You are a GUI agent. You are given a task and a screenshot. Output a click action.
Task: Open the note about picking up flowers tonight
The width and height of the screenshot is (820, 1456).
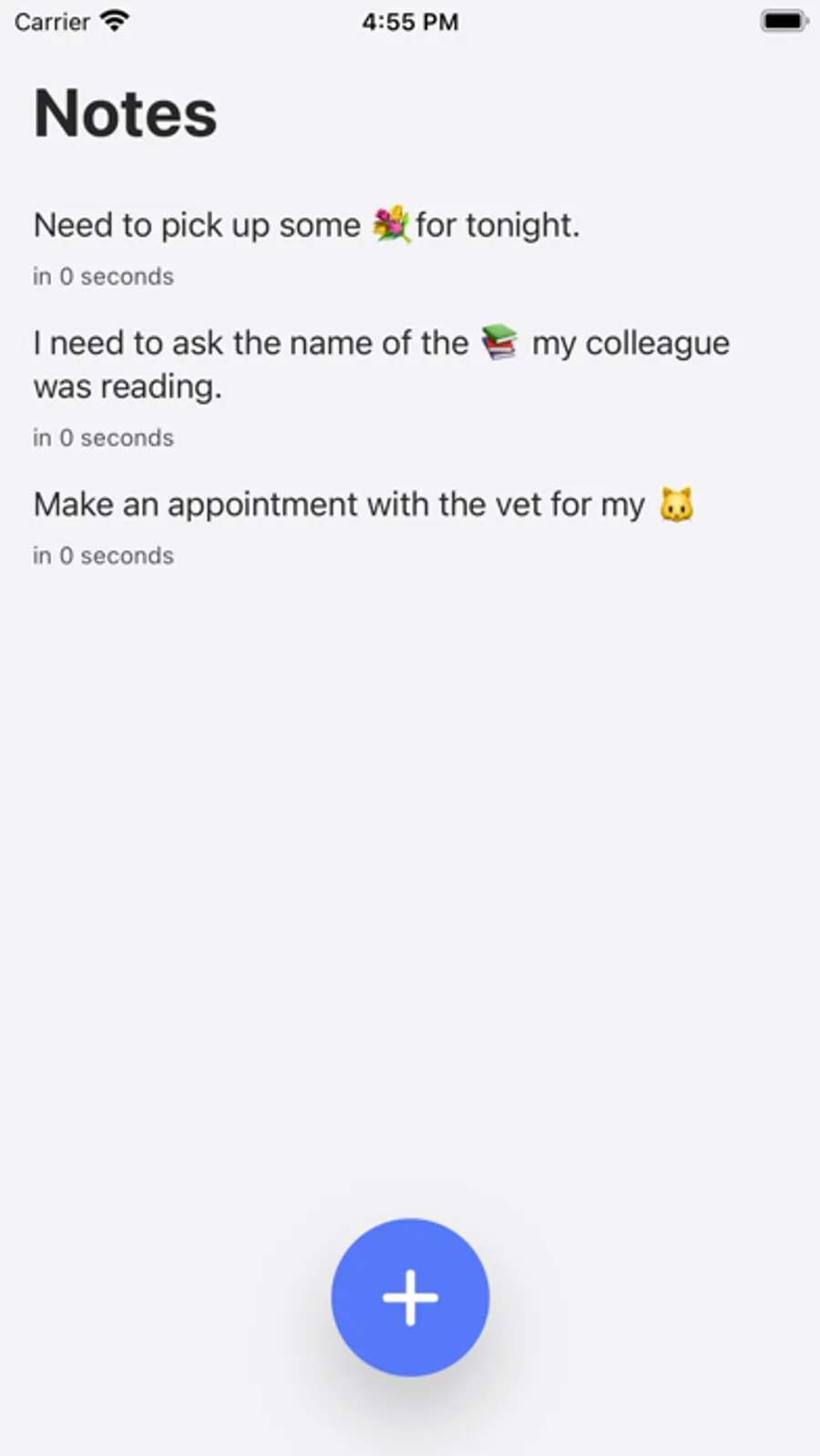click(306, 226)
